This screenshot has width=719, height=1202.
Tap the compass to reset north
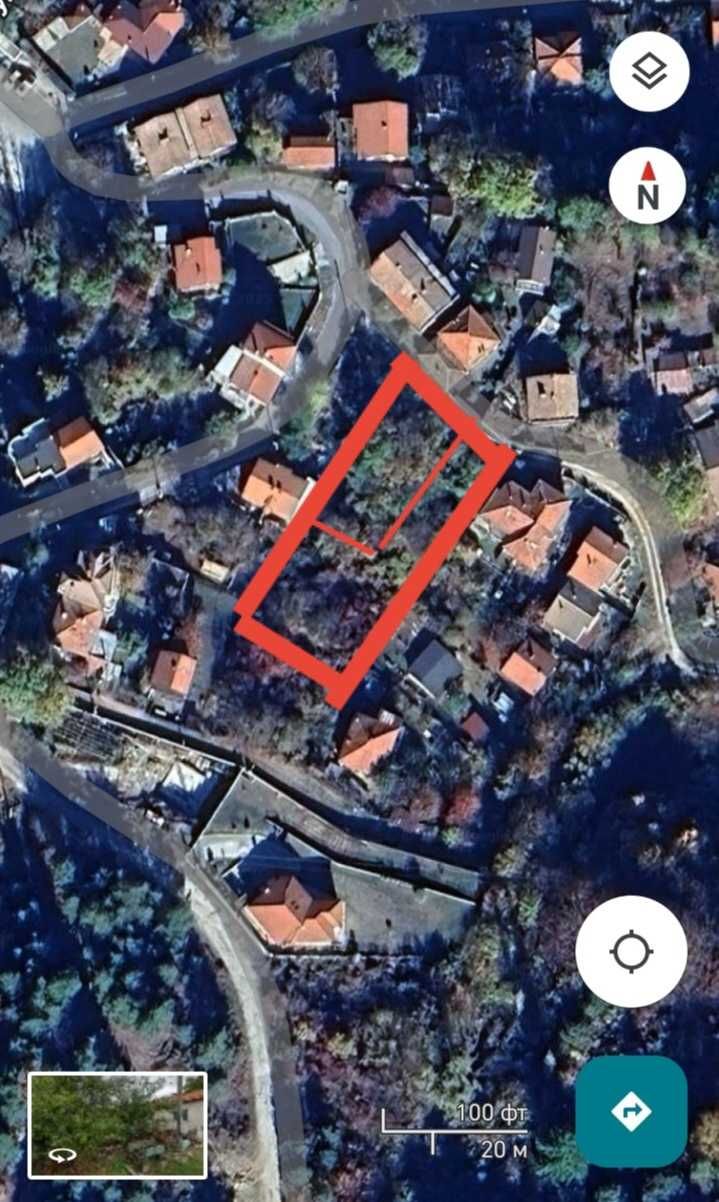coord(648,187)
